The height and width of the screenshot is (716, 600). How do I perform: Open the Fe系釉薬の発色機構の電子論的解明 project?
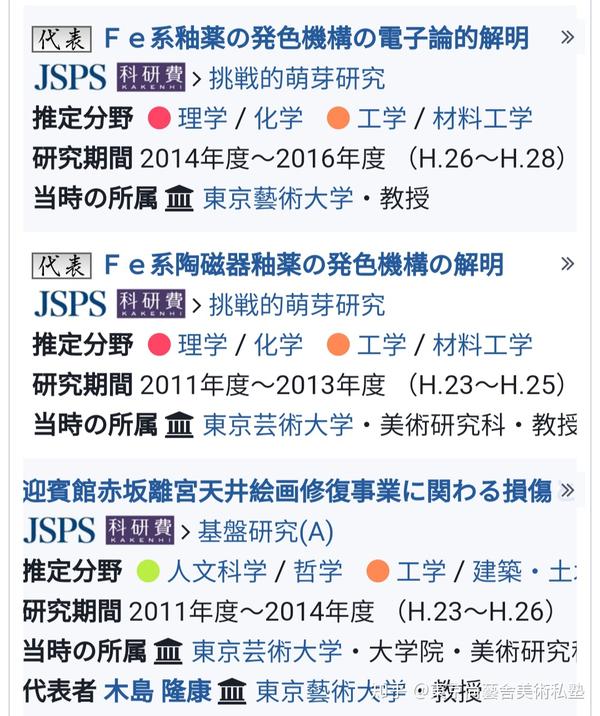point(316,39)
